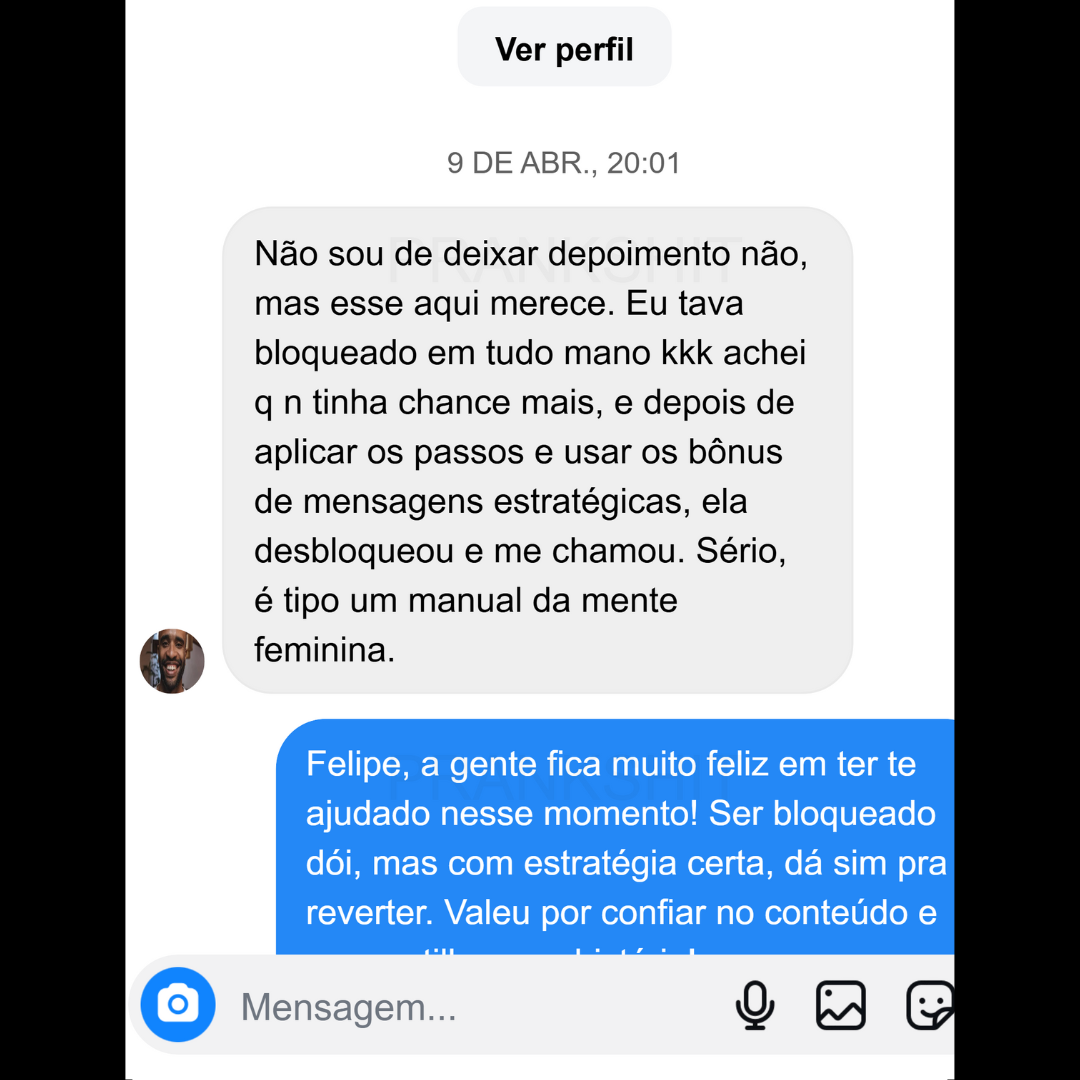Viewport: 1080px width, 1080px height.
Task: Open Felipe's profile picture avatar
Action: click(172, 661)
